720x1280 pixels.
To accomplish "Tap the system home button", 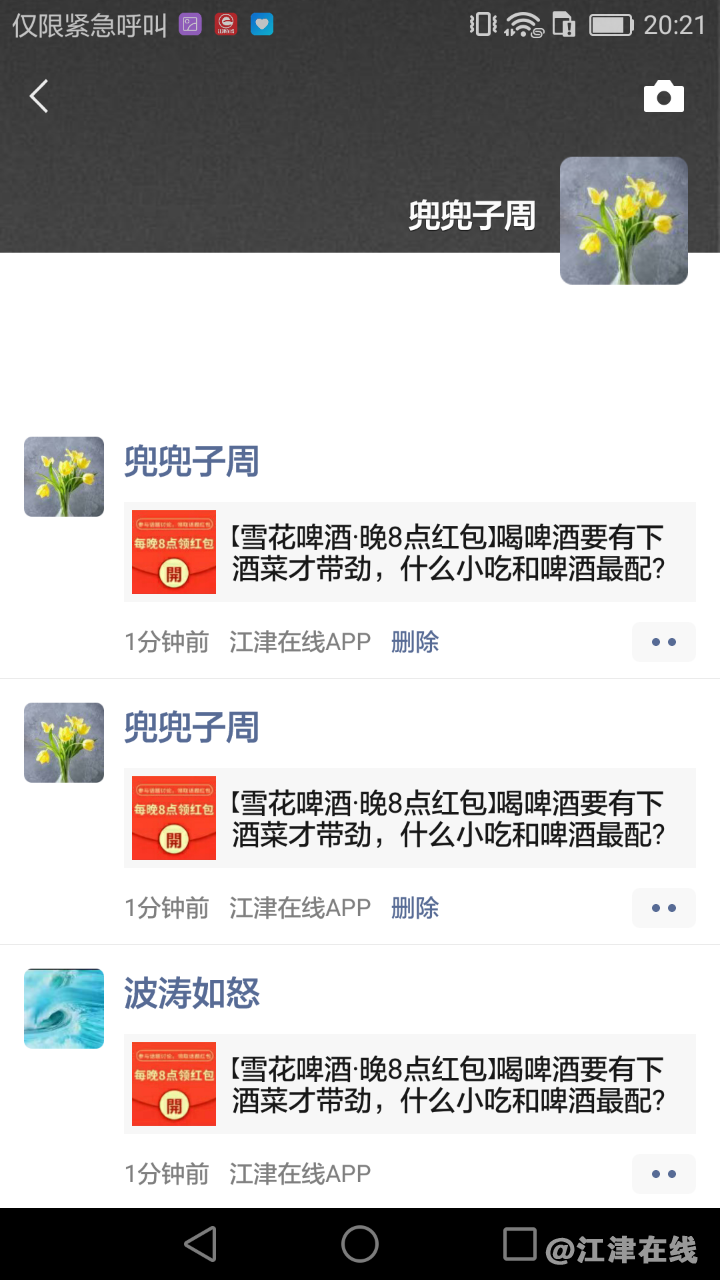I will point(360,1244).
